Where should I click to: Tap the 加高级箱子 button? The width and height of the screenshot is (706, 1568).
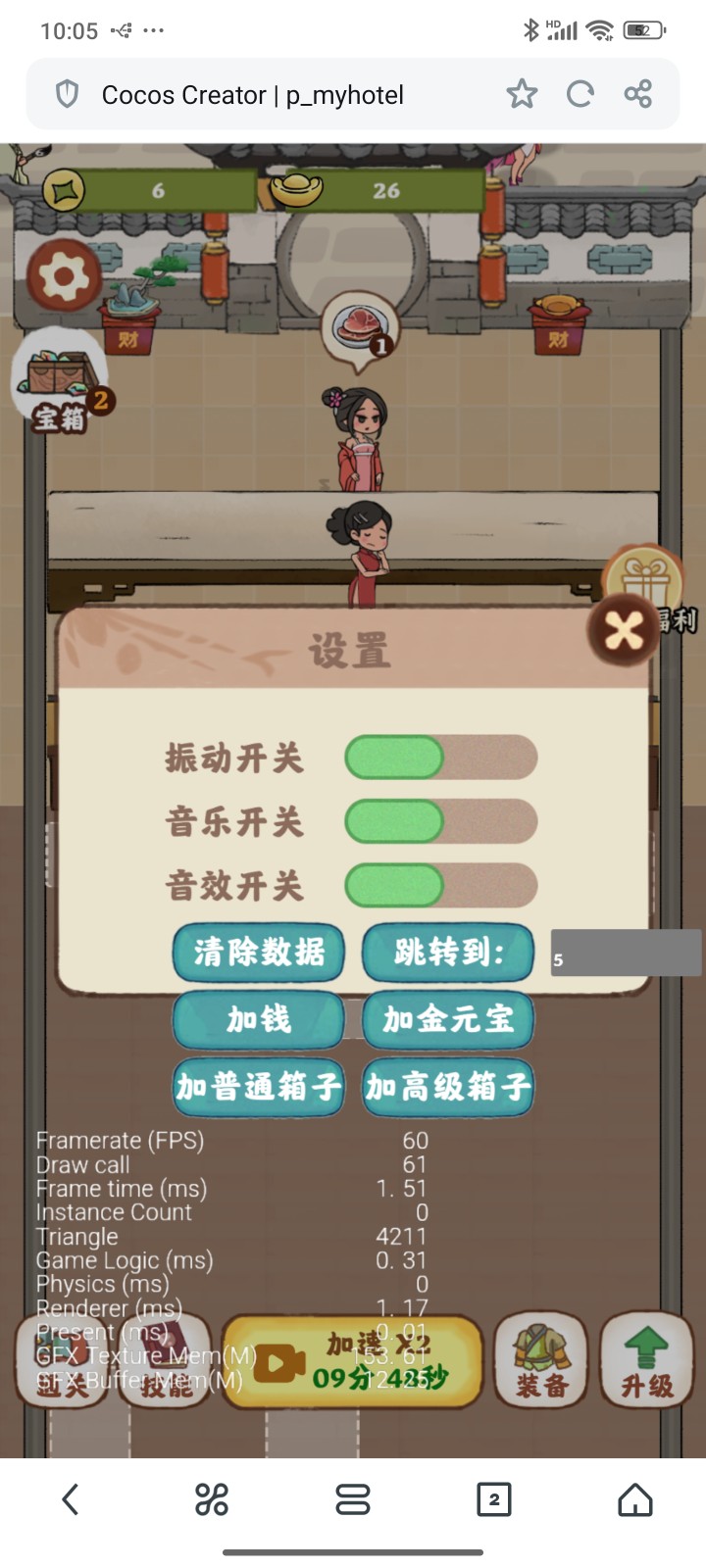click(x=448, y=1087)
